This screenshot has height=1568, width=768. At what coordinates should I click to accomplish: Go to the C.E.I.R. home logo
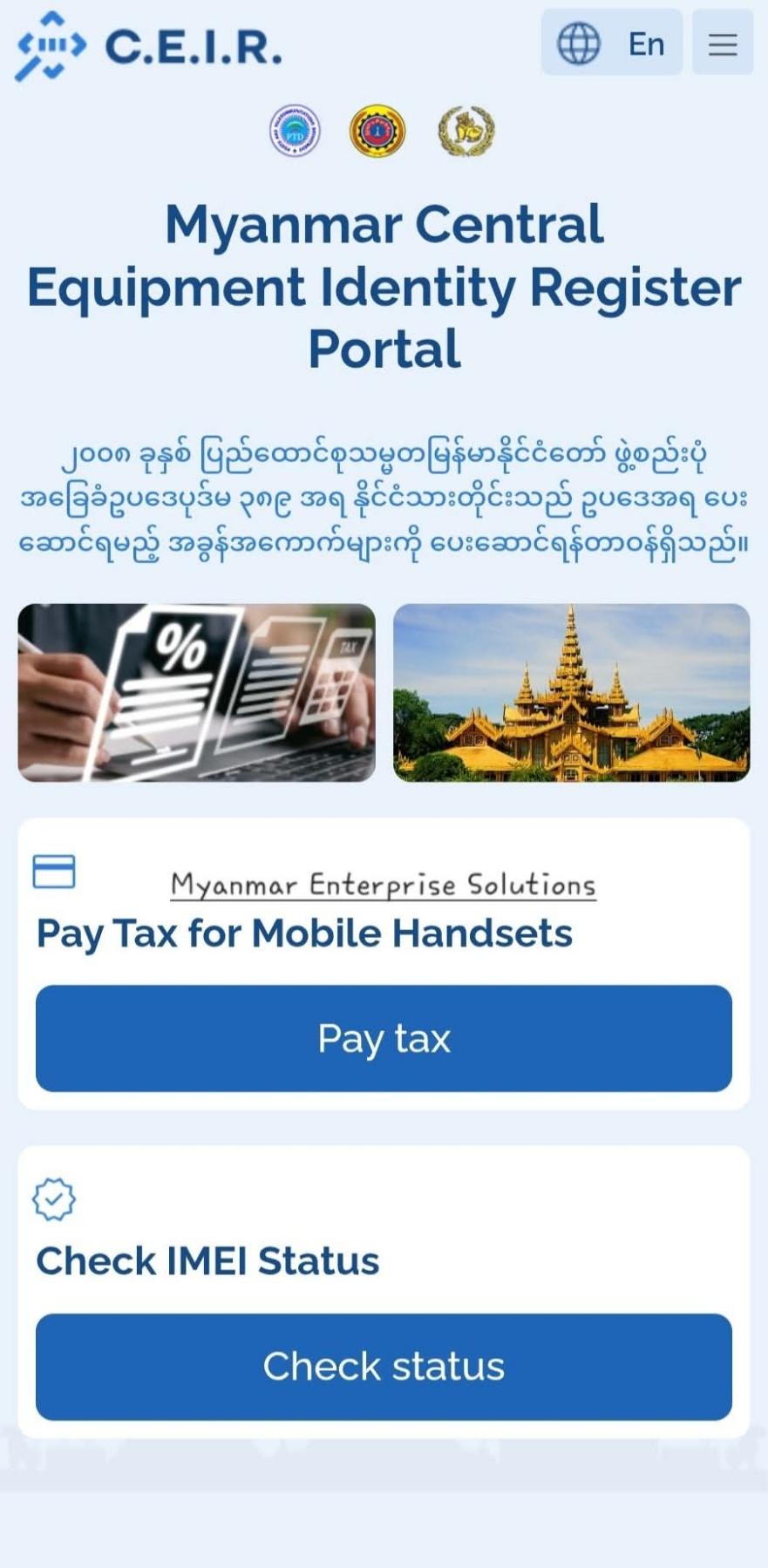point(149,46)
